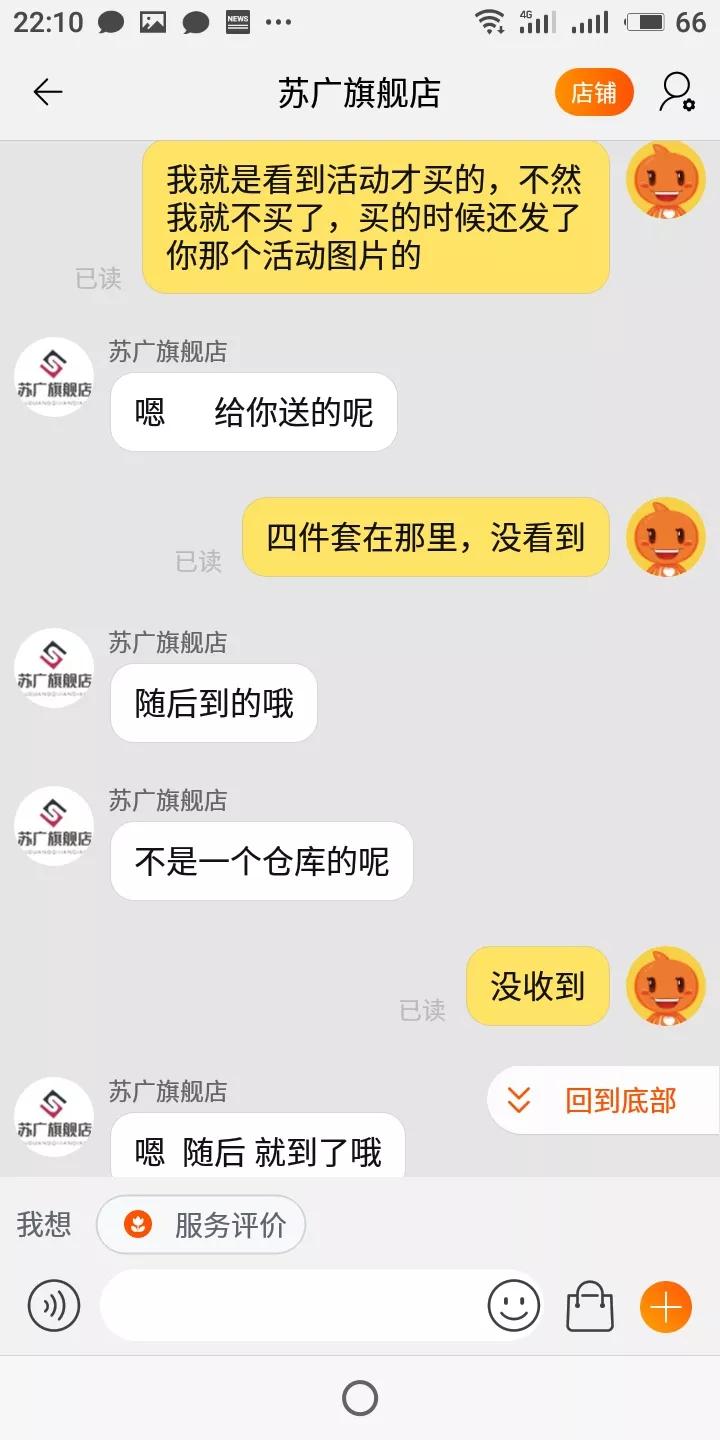Open the 店铺 button in the title bar
The image size is (720, 1440).
(594, 91)
